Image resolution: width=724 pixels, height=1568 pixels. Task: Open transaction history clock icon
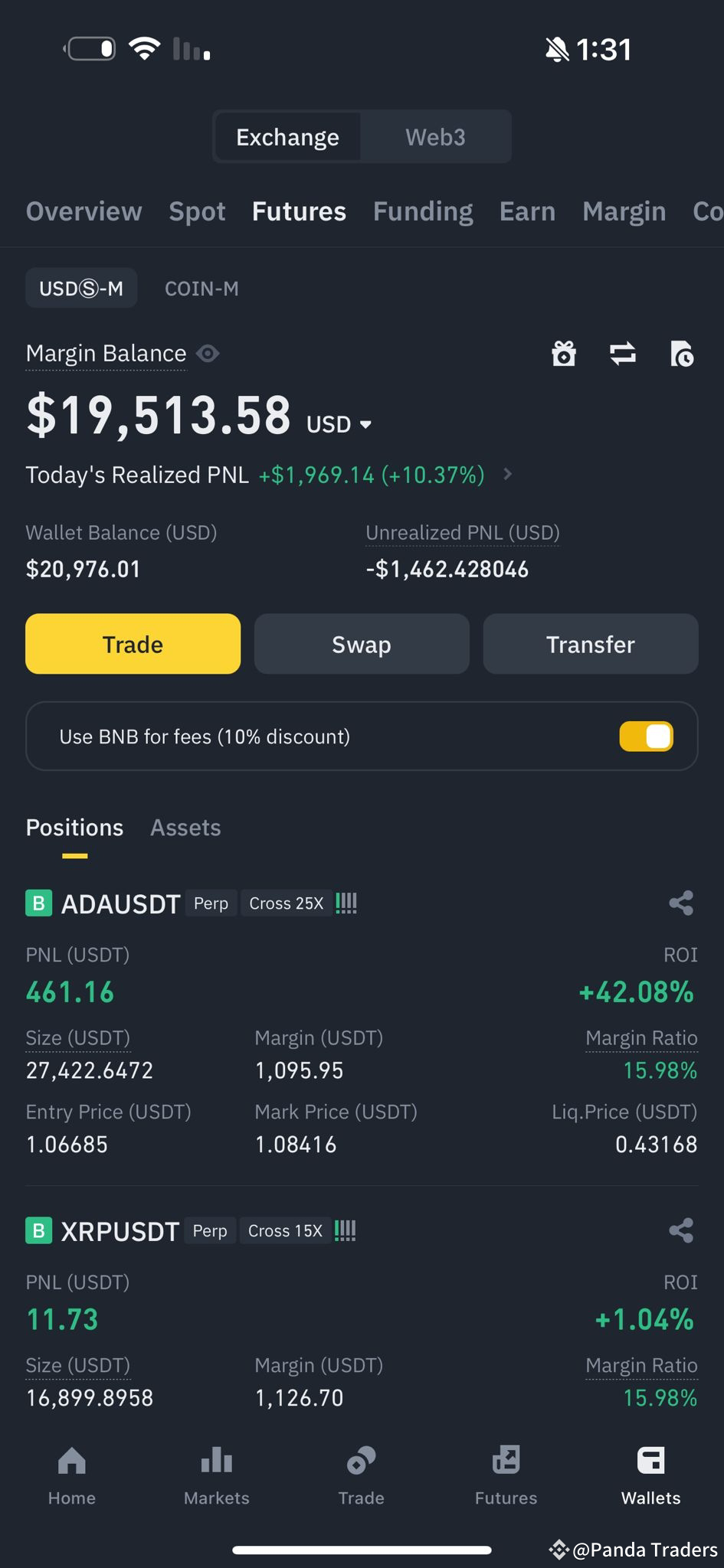682,354
